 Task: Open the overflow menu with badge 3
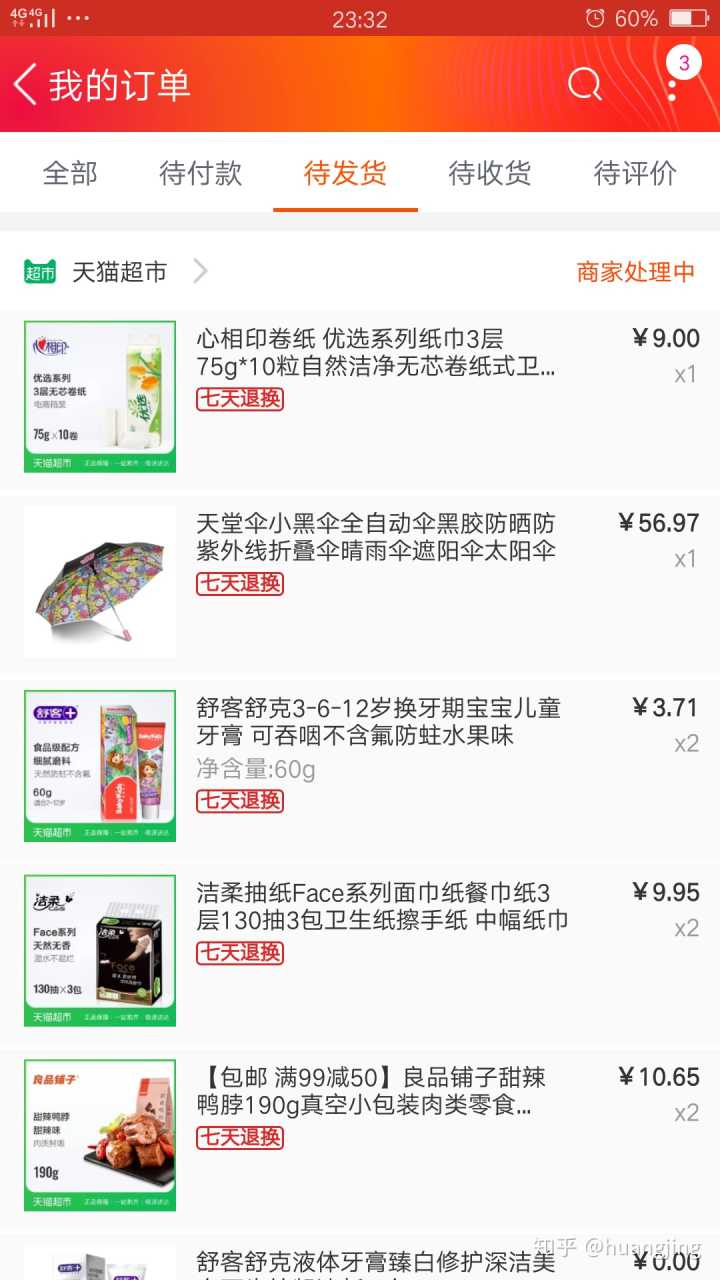[x=673, y=85]
